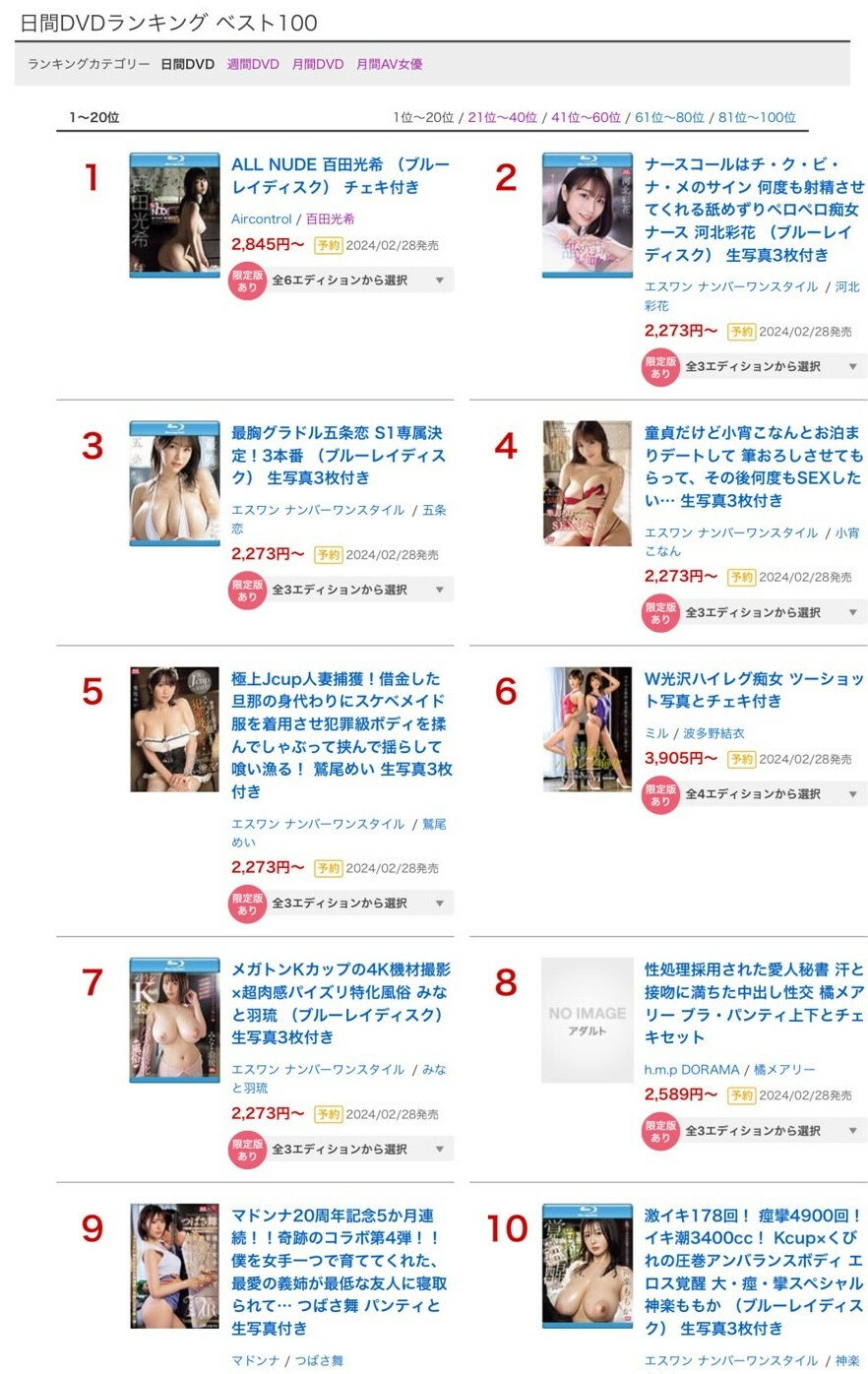Open the 橘メアリー performer link
Image resolution: width=868 pixels, height=1374 pixels.
784,1070
